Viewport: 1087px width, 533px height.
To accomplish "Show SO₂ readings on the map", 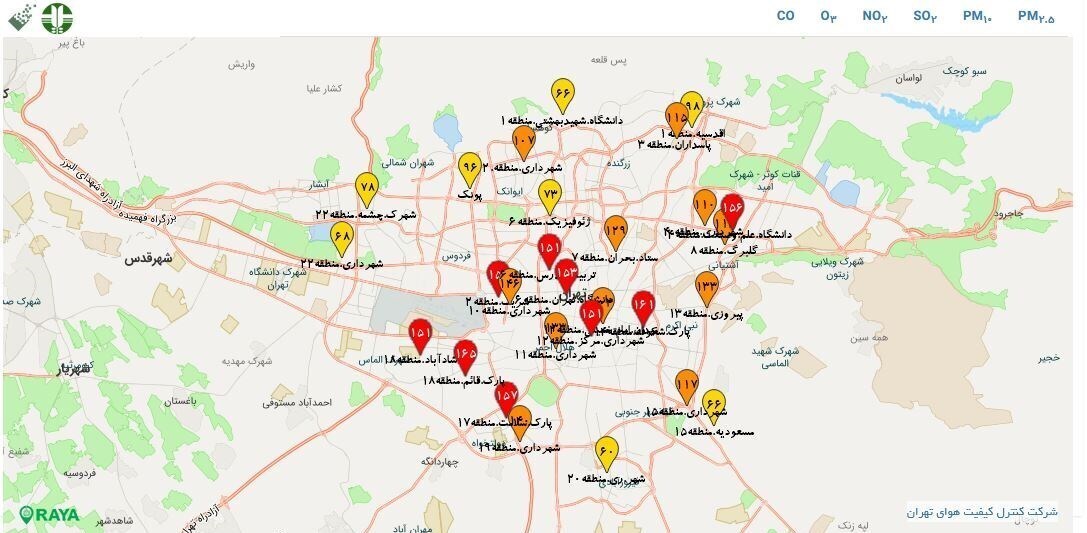I will point(925,16).
